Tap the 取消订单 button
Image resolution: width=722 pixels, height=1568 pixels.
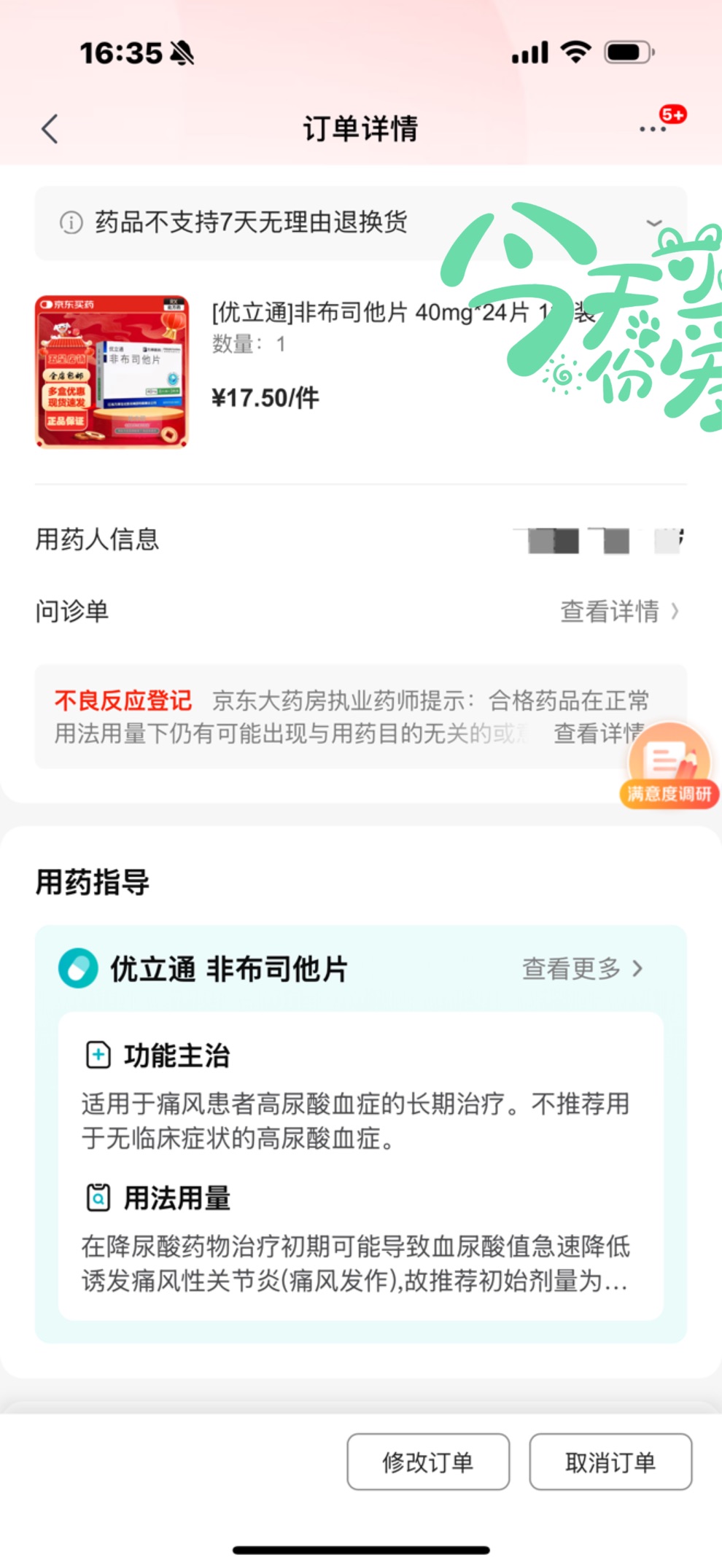click(610, 1462)
